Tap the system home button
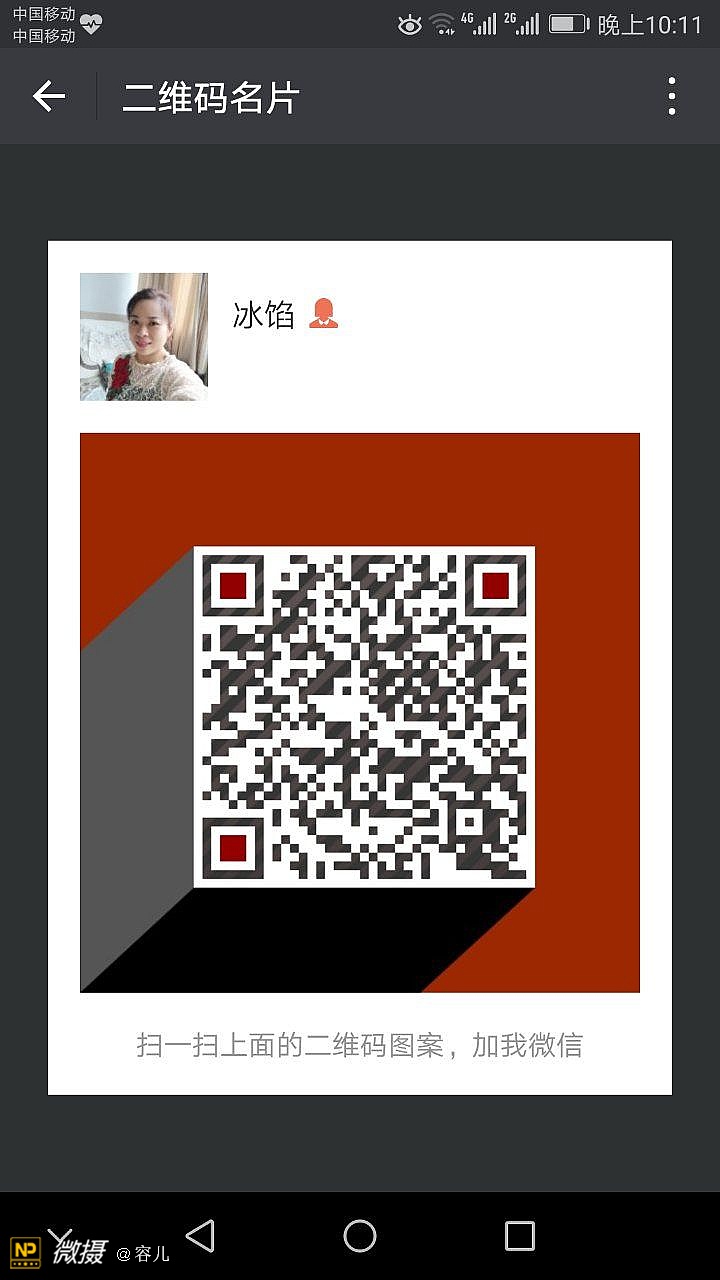720x1280 pixels. 360,1236
